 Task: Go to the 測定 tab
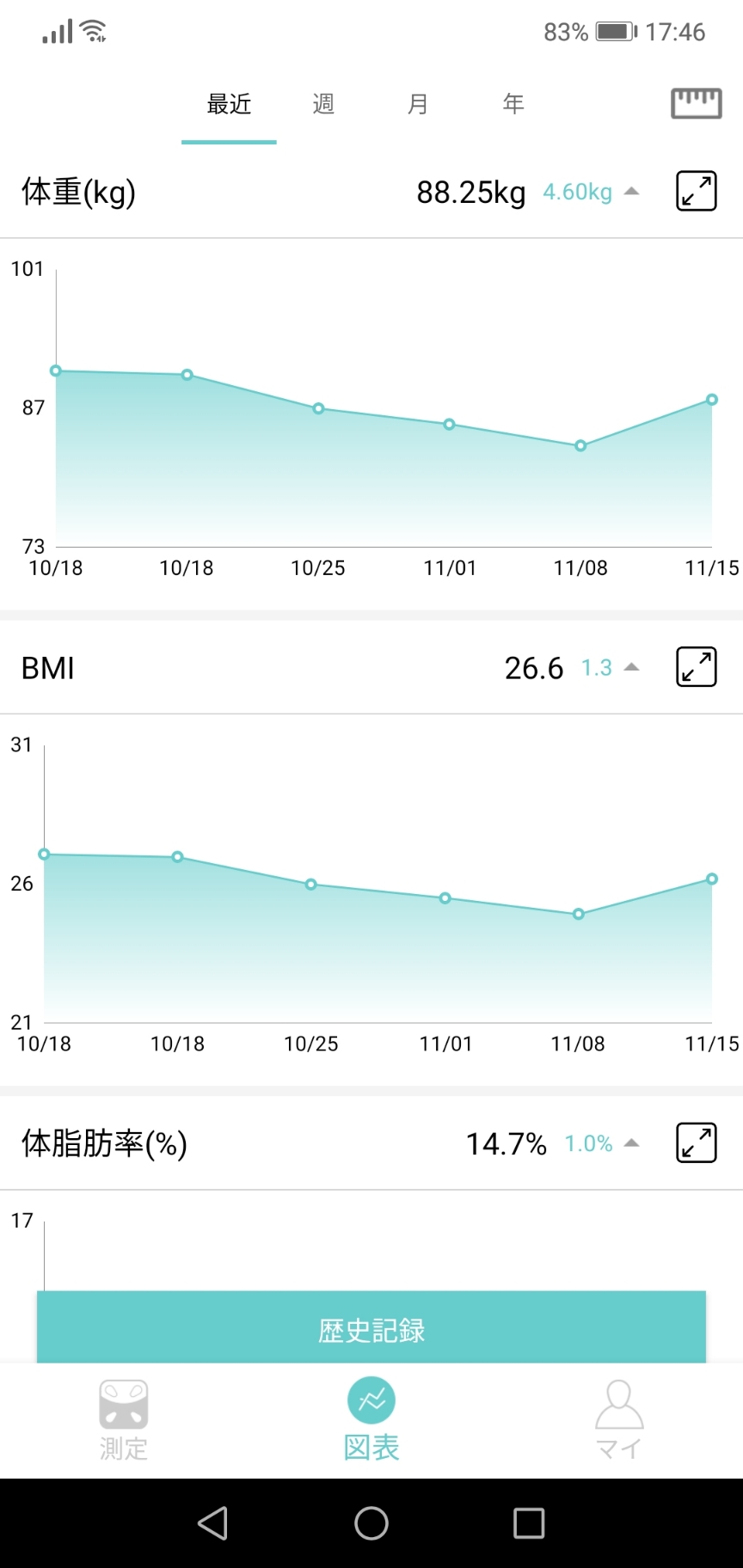124,1419
